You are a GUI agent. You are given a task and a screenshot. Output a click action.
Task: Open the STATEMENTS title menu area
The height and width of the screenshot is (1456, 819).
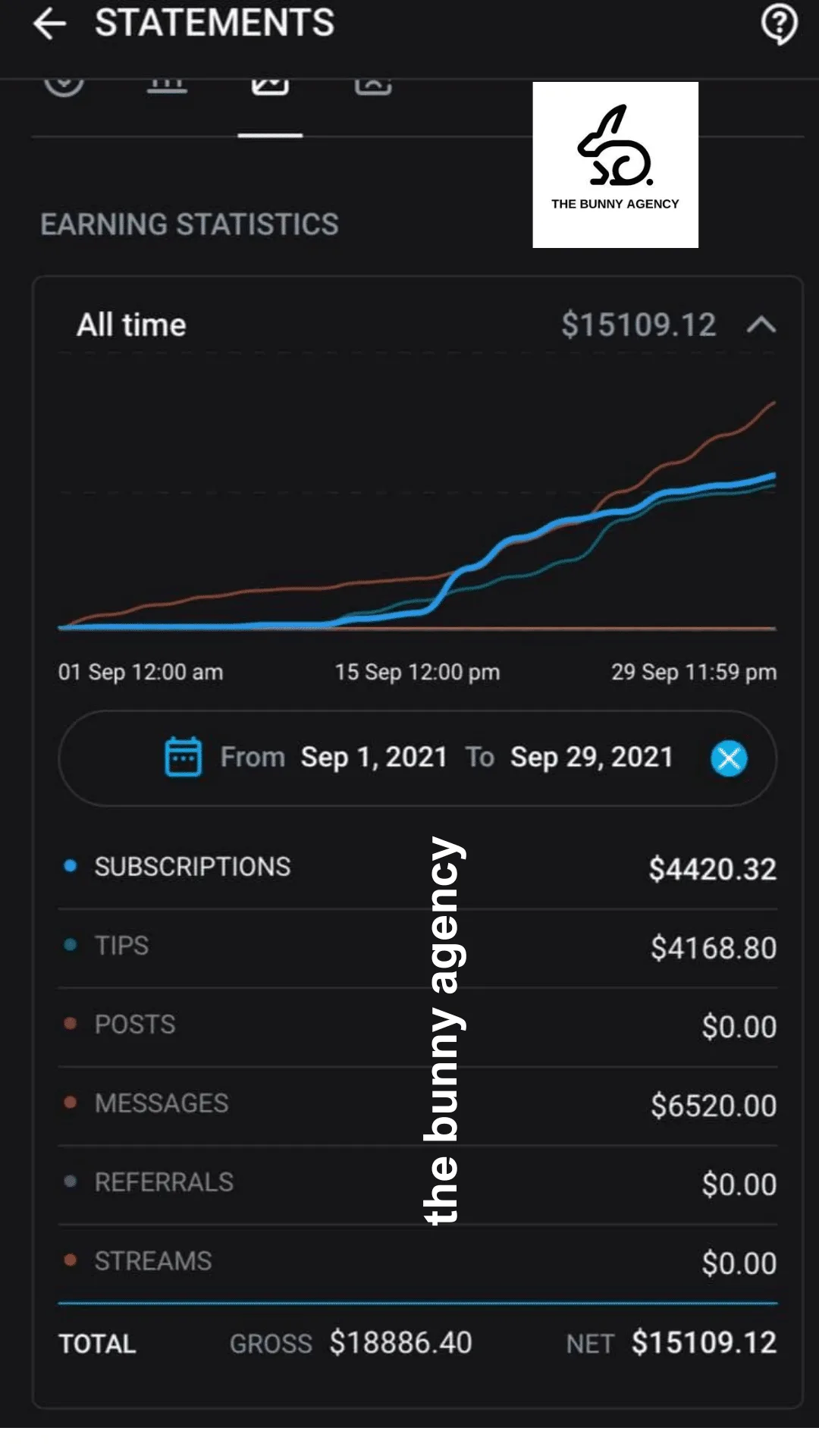click(215, 25)
